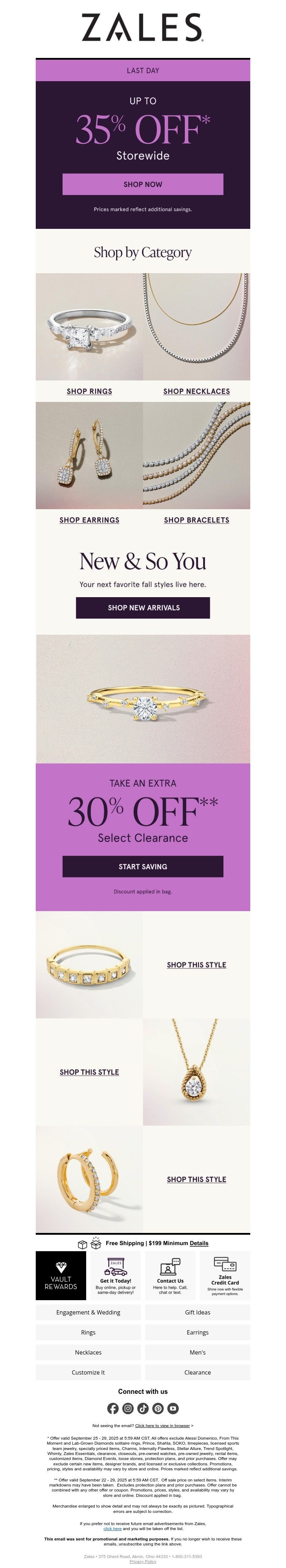286x1568 pixels.
Task: Tap the SHOP NOW button
Action: pos(142,184)
